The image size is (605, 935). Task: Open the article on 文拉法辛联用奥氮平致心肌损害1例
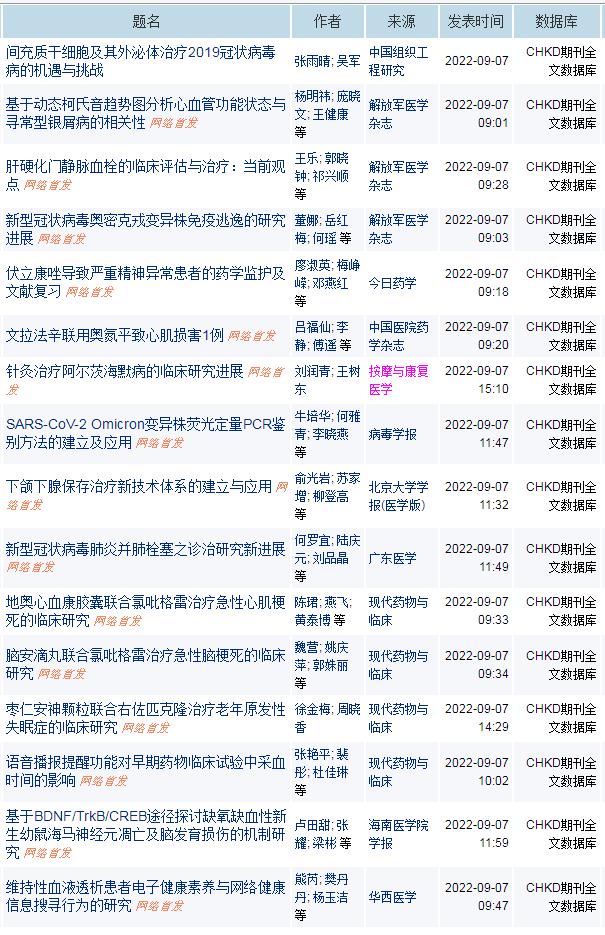[x=114, y=334]
